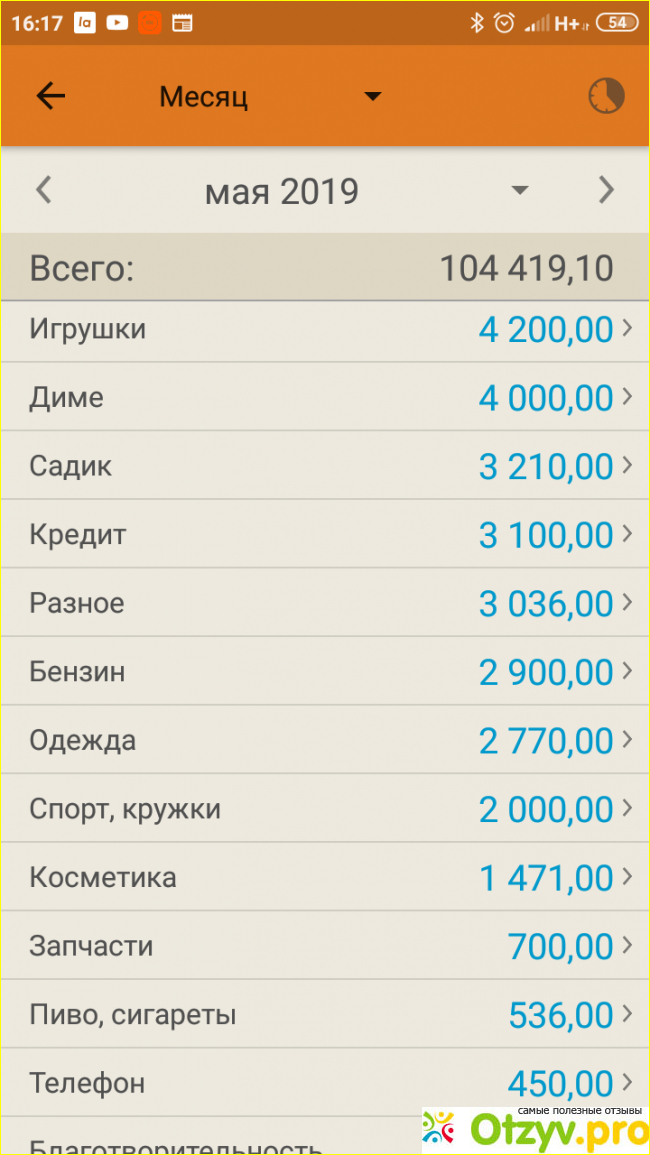This screenshot has height=1155, width=650.
Task: View Пиво, сигареты spending
Action: [325, 1015]
